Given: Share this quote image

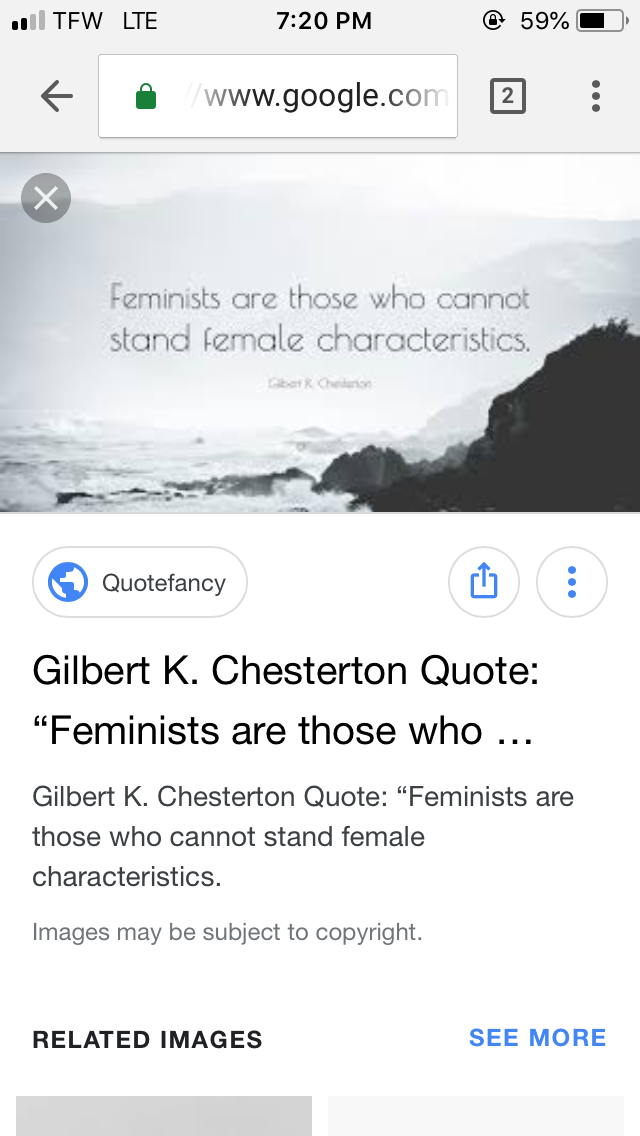Looking at the screenshot, I should [484, 582].
